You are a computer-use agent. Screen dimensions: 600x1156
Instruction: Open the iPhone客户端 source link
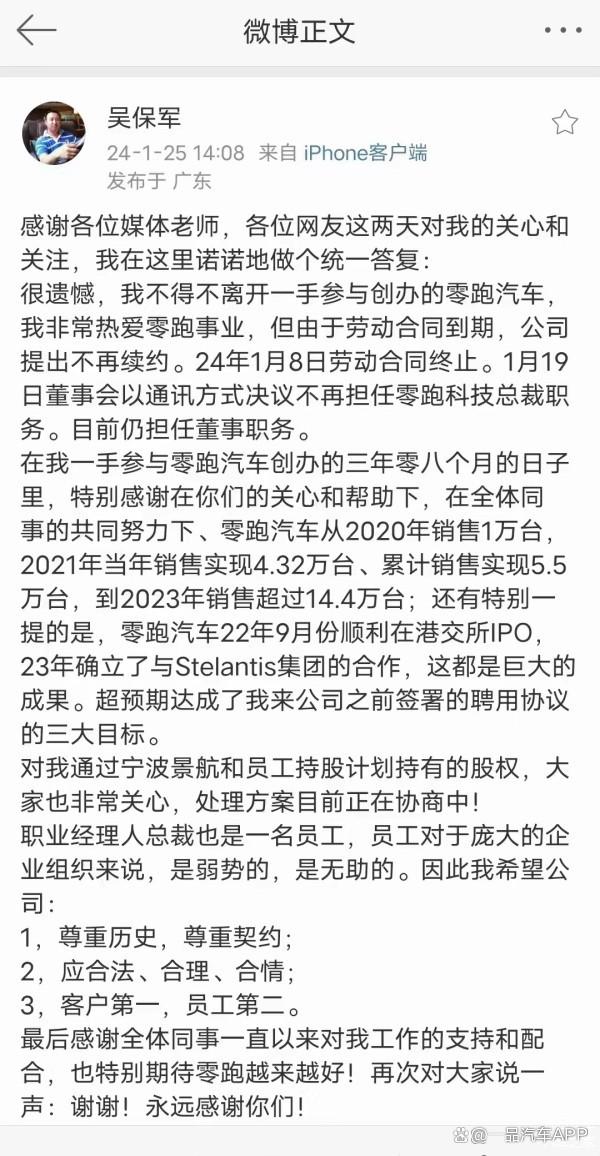[365, 153]
